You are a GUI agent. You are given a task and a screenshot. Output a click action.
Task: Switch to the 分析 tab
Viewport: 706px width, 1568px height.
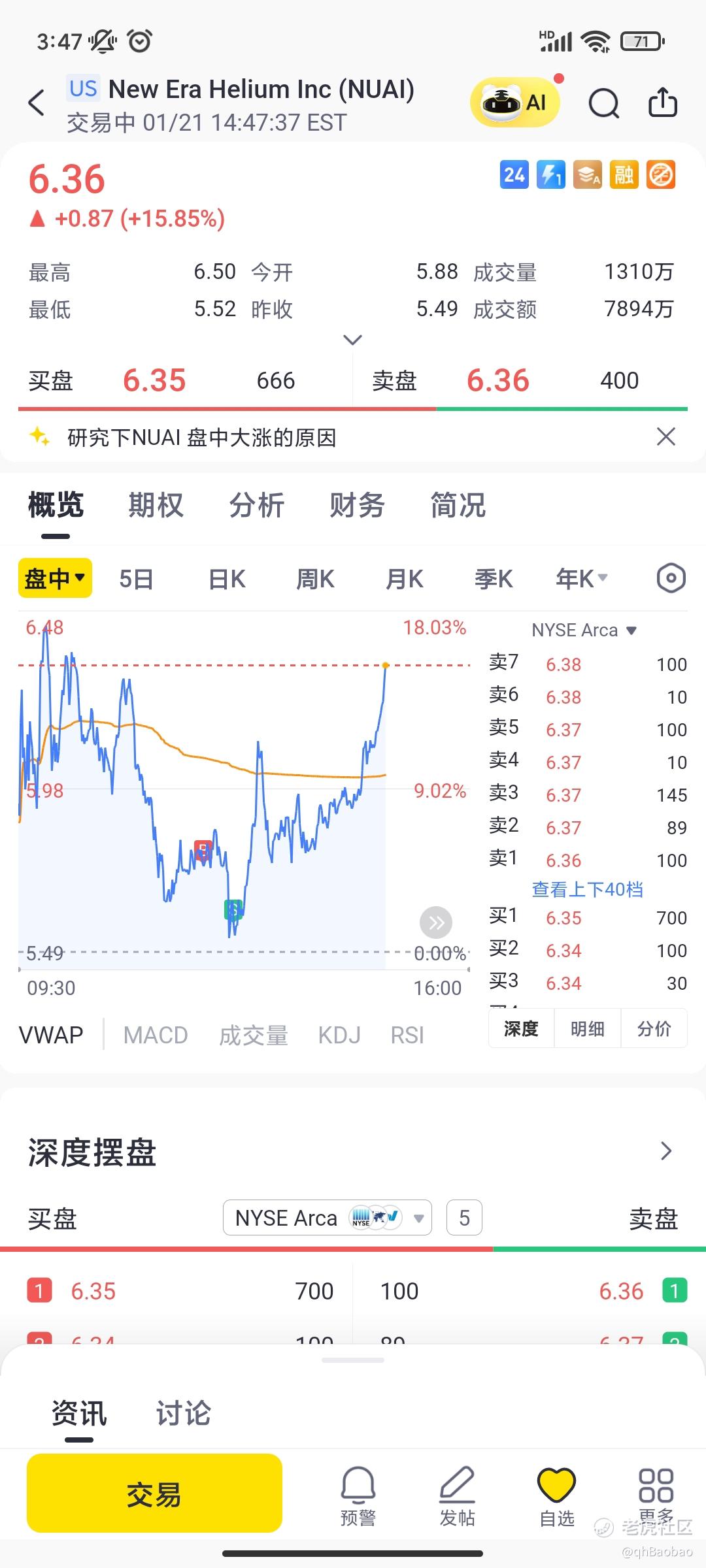click(x=256, y=506)
